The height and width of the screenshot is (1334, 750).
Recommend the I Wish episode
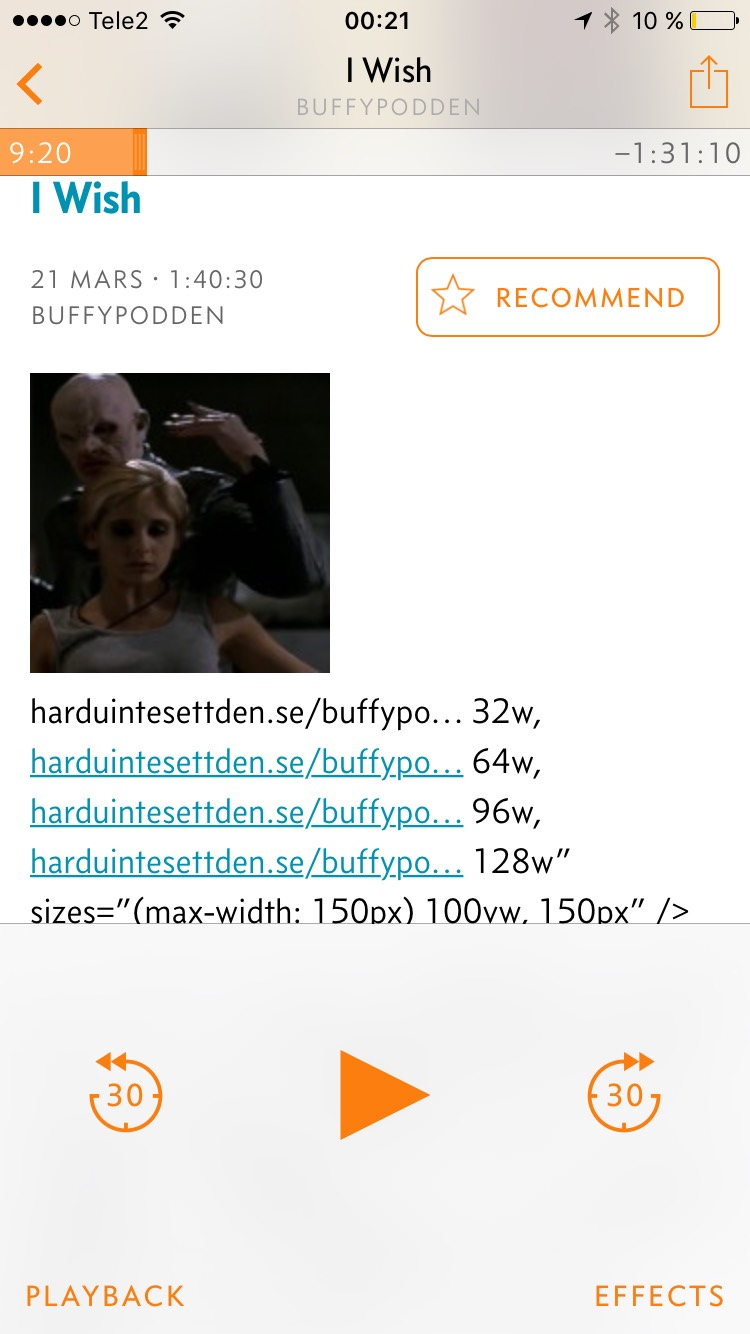point(568,297)
